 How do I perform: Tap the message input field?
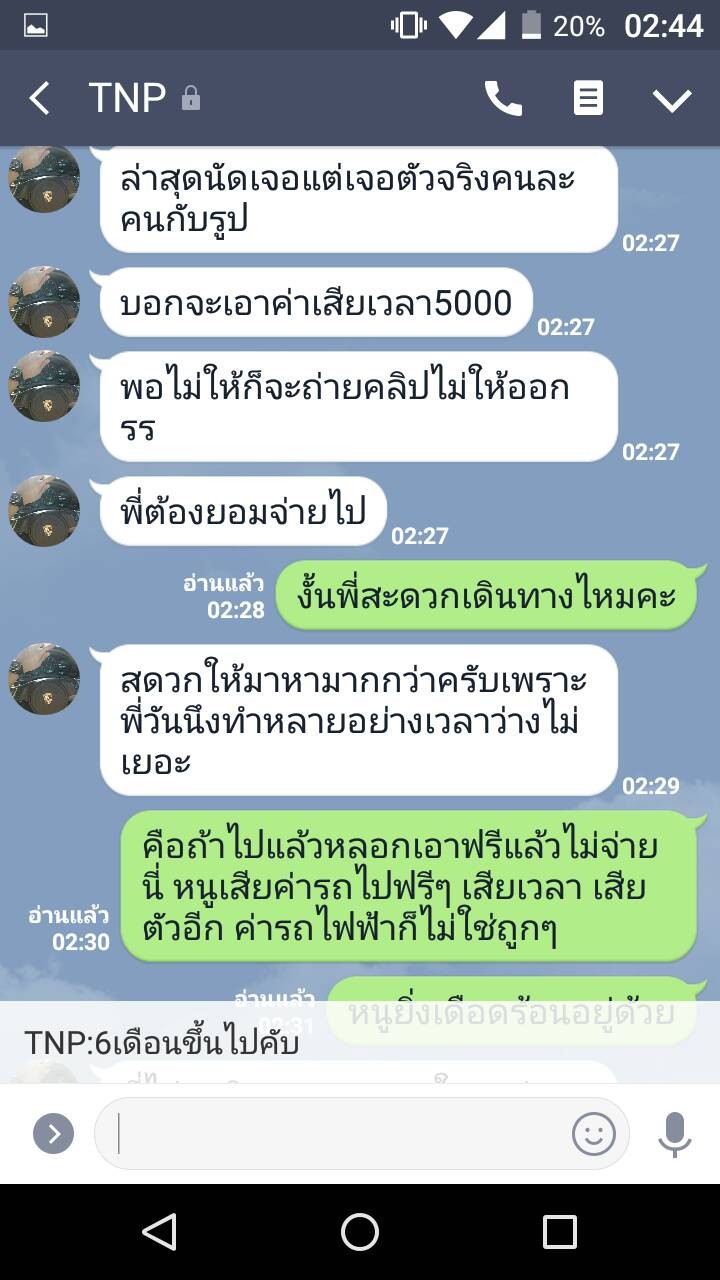[340, 1133]
